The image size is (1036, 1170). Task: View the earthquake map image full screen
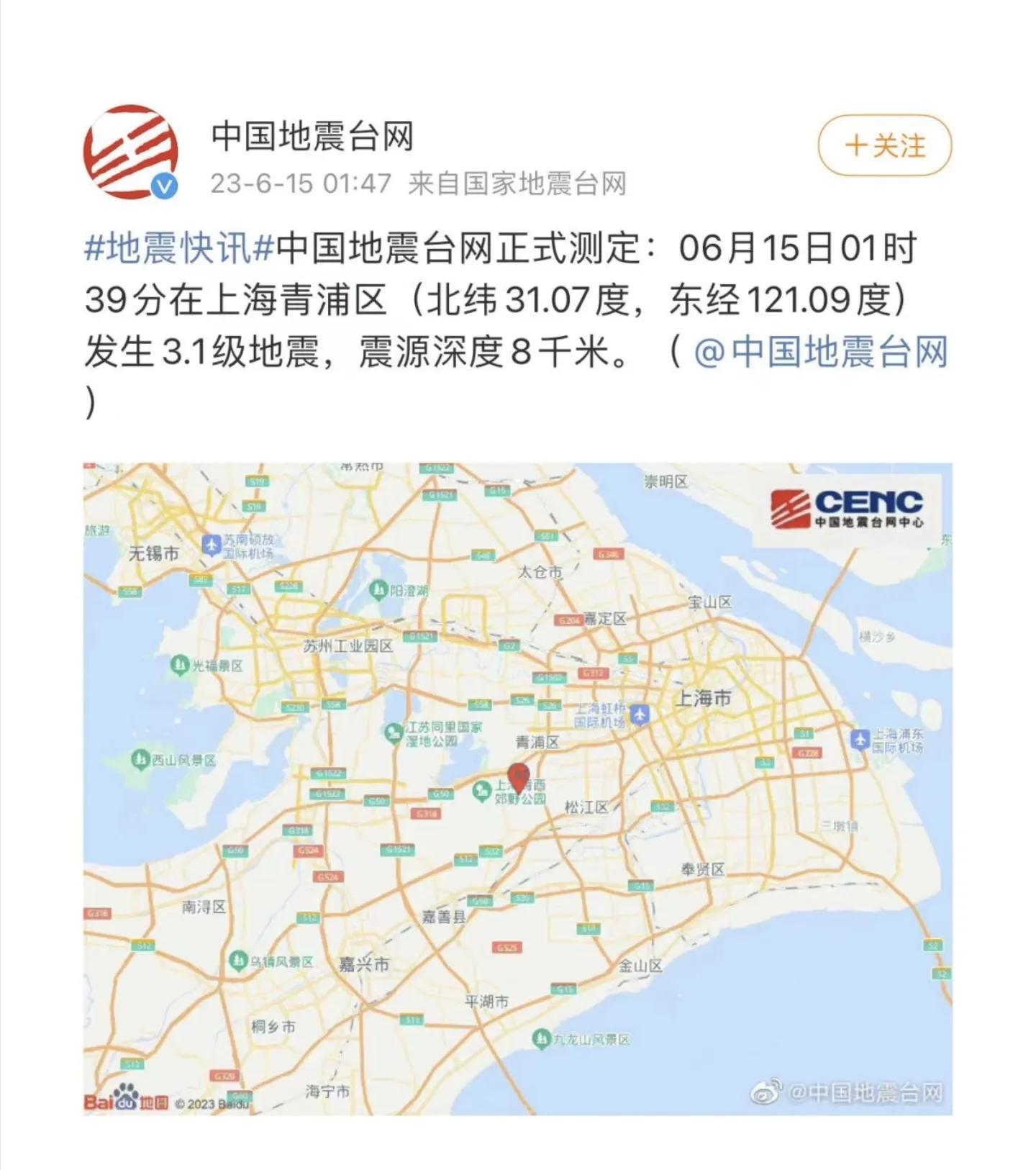pos(517,789)
